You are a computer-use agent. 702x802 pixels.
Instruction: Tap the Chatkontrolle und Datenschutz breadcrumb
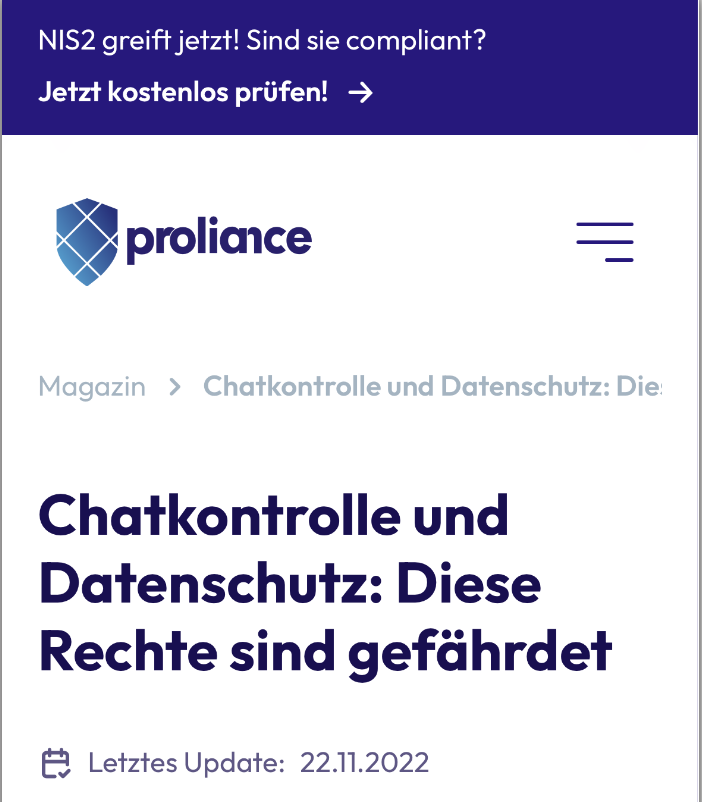(x=432, y=387)
